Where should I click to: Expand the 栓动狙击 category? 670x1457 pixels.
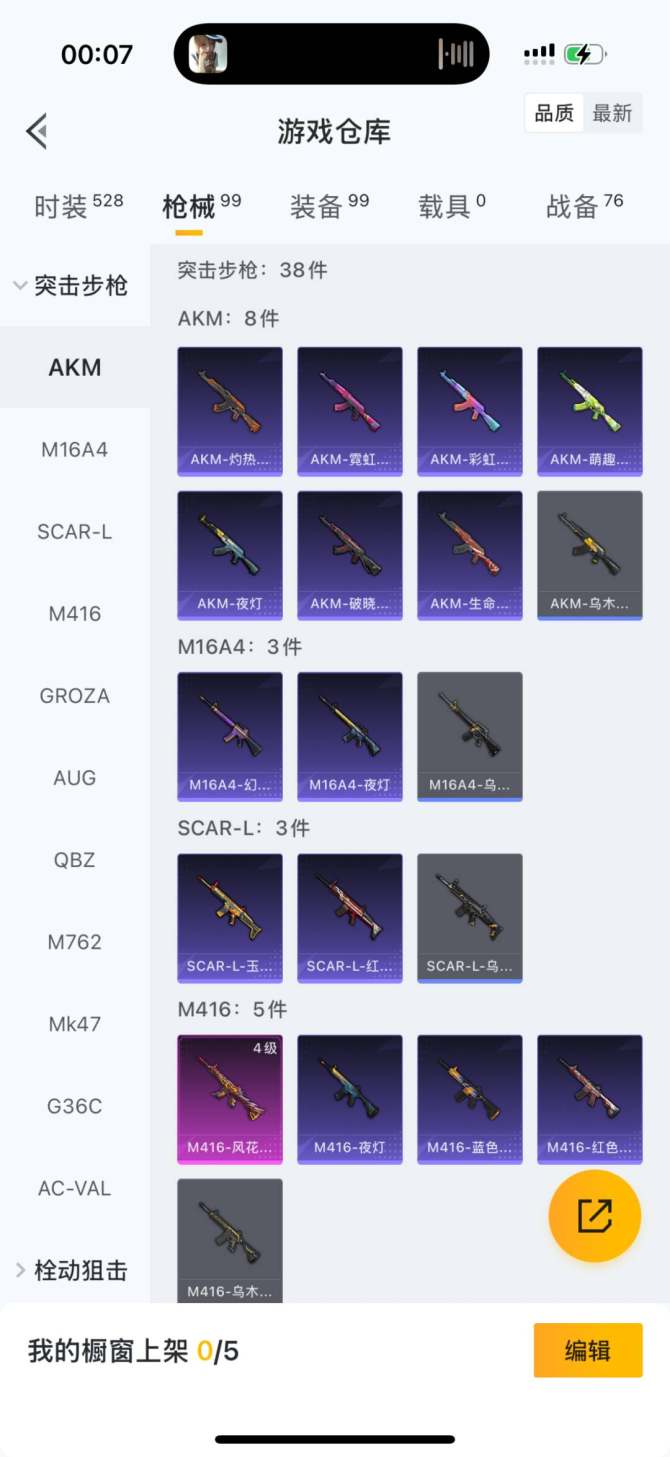(72, 1271)
